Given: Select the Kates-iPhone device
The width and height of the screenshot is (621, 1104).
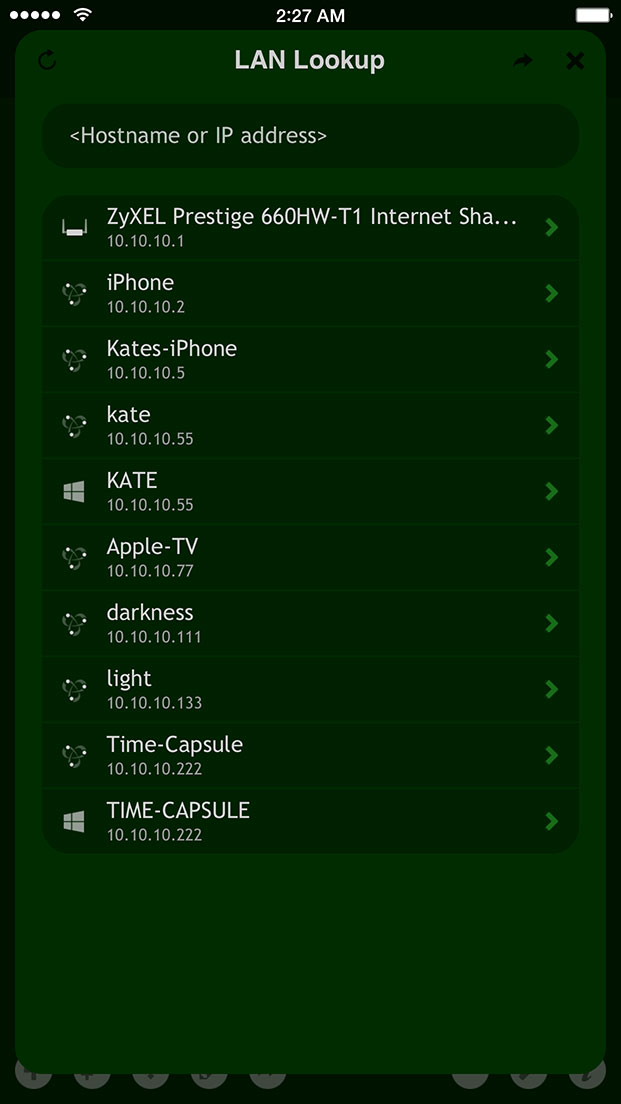Looking at the screenshot, I should pyautogui.click(x=310, y=360).
